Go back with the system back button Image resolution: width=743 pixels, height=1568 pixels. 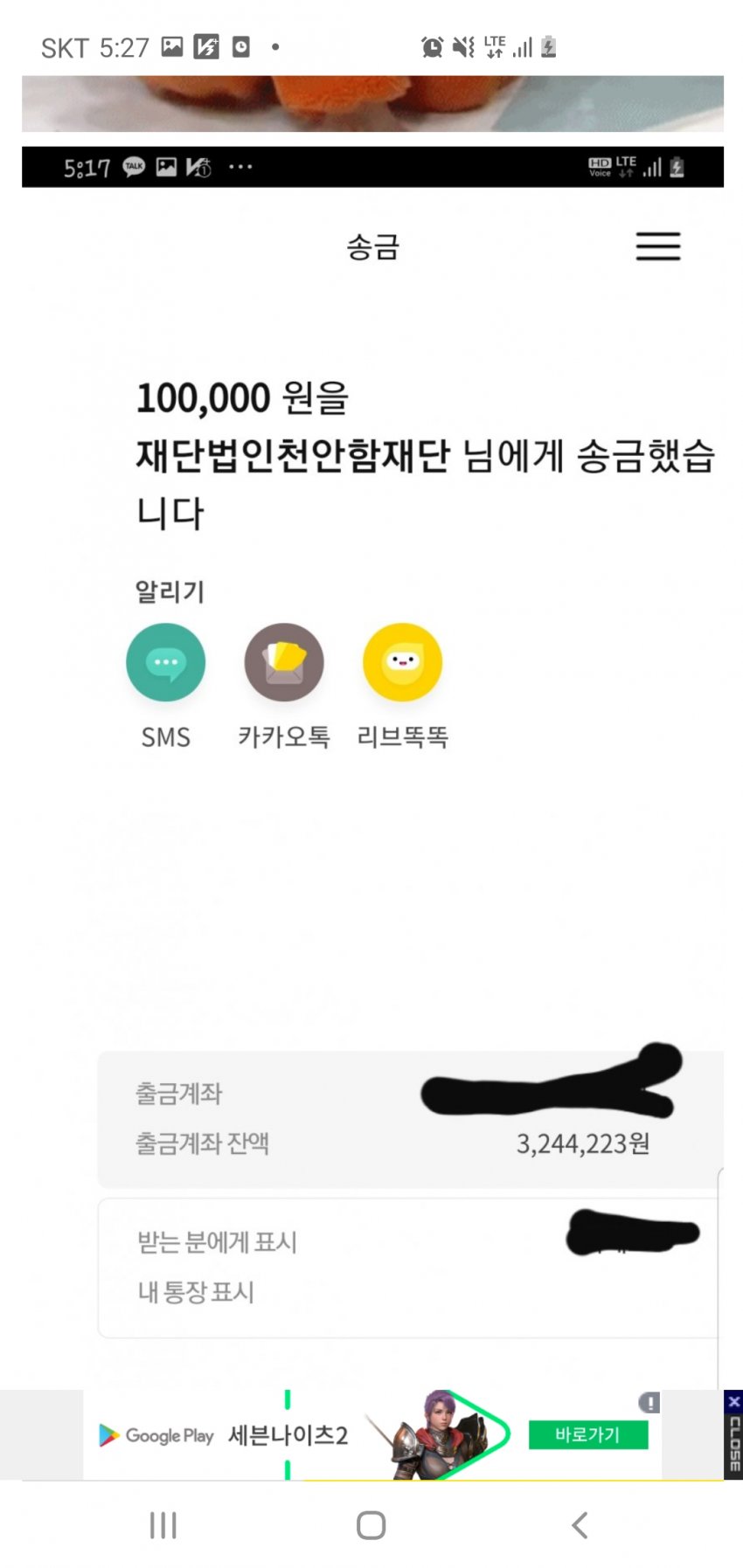579,1525
